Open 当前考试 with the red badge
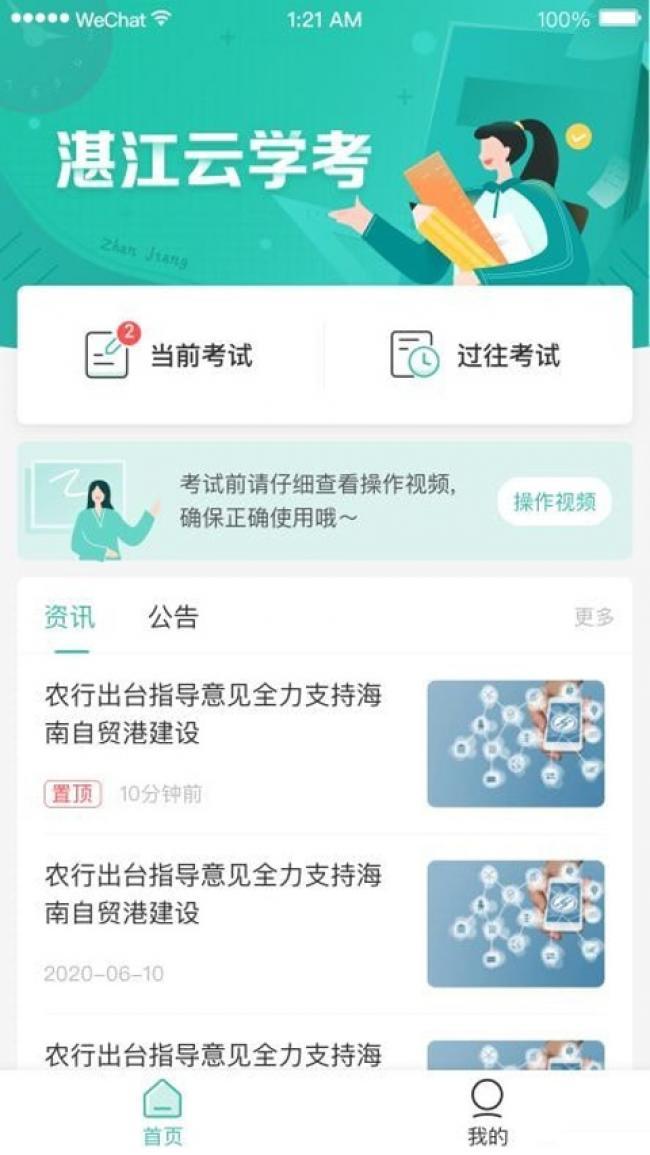The width and height of the screenshot is (650, 1155). click(x=169, y=355)
